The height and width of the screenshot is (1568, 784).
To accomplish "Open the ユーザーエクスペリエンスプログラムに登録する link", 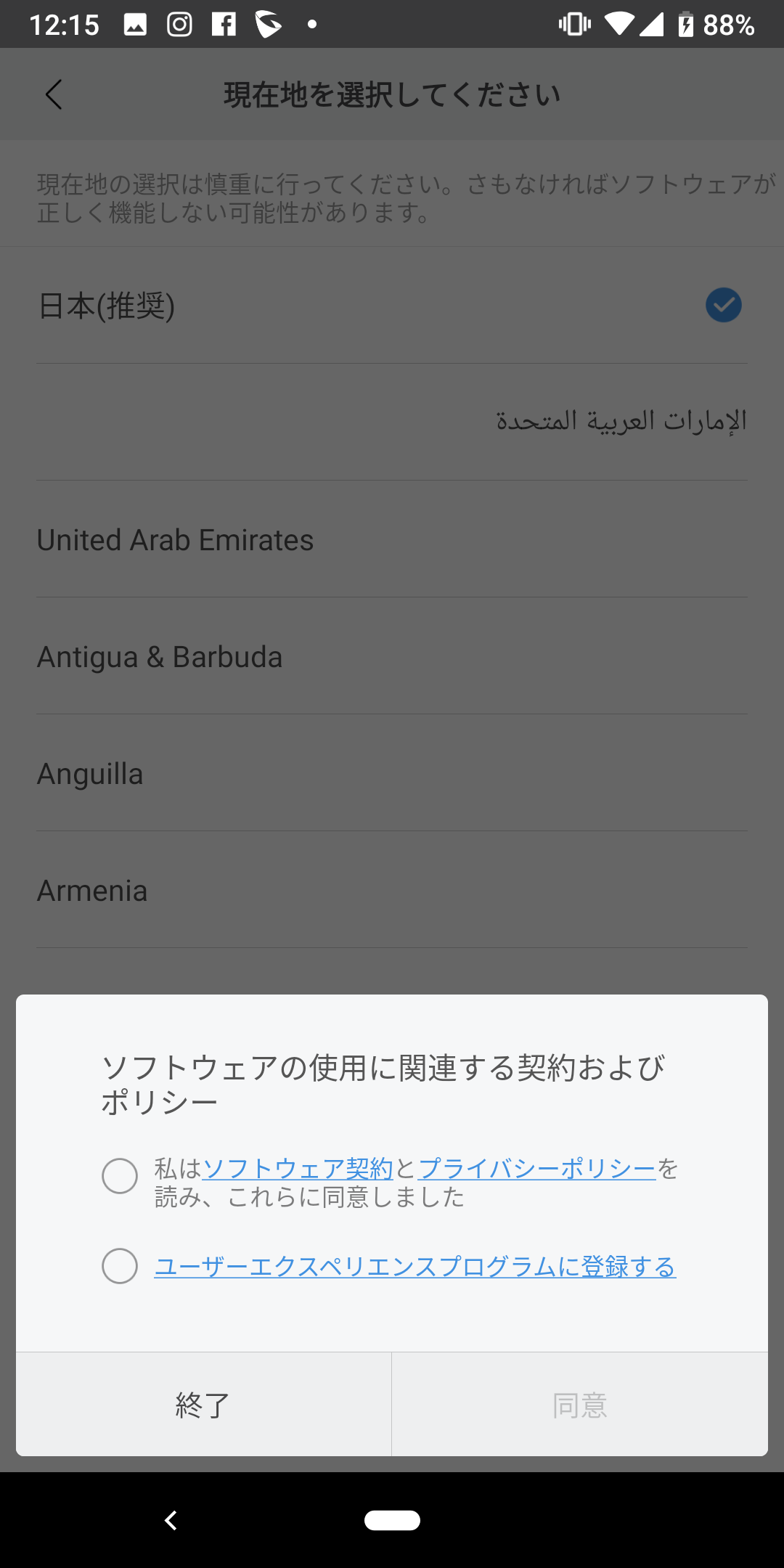I will pyautogui.click(x=415, y=1267).
